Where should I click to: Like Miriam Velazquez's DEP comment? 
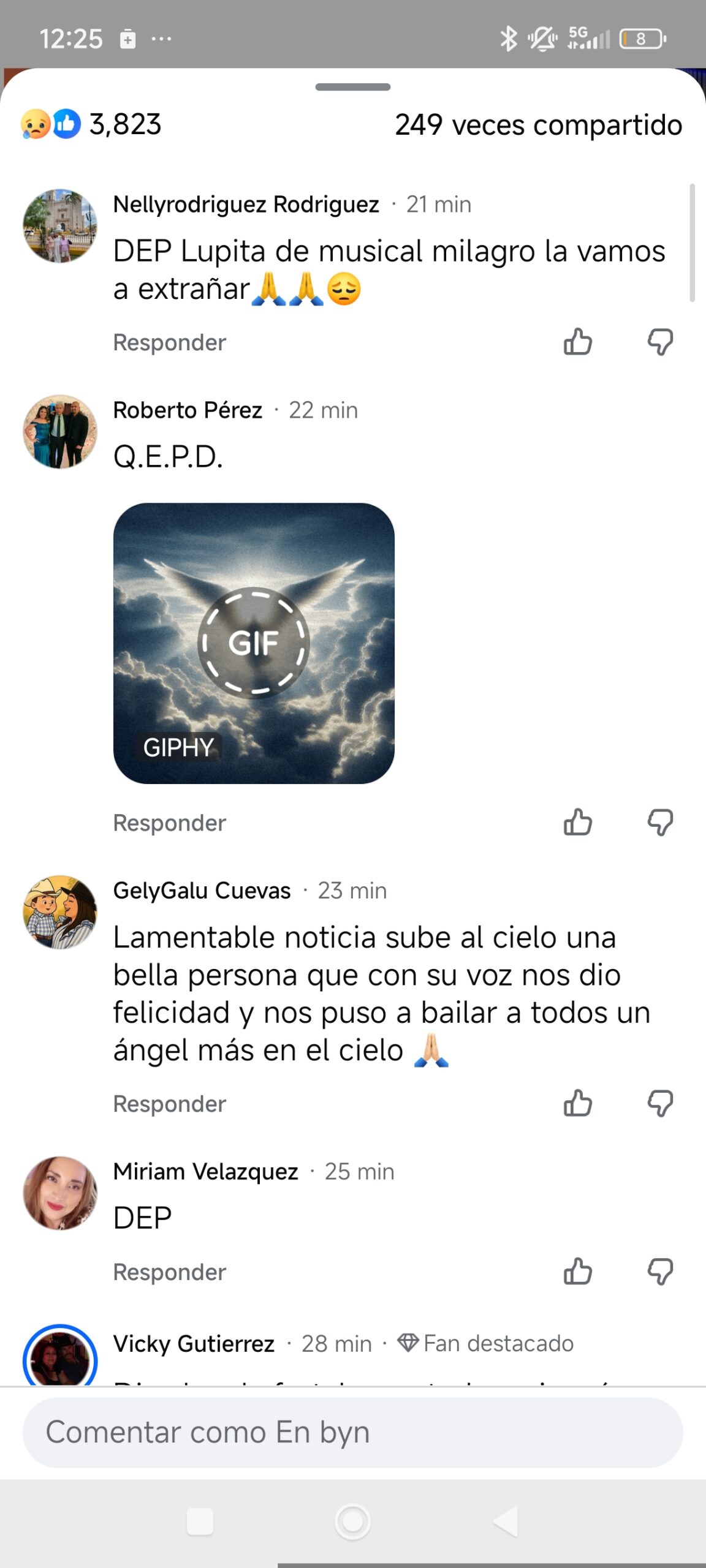pos(577,1272)
